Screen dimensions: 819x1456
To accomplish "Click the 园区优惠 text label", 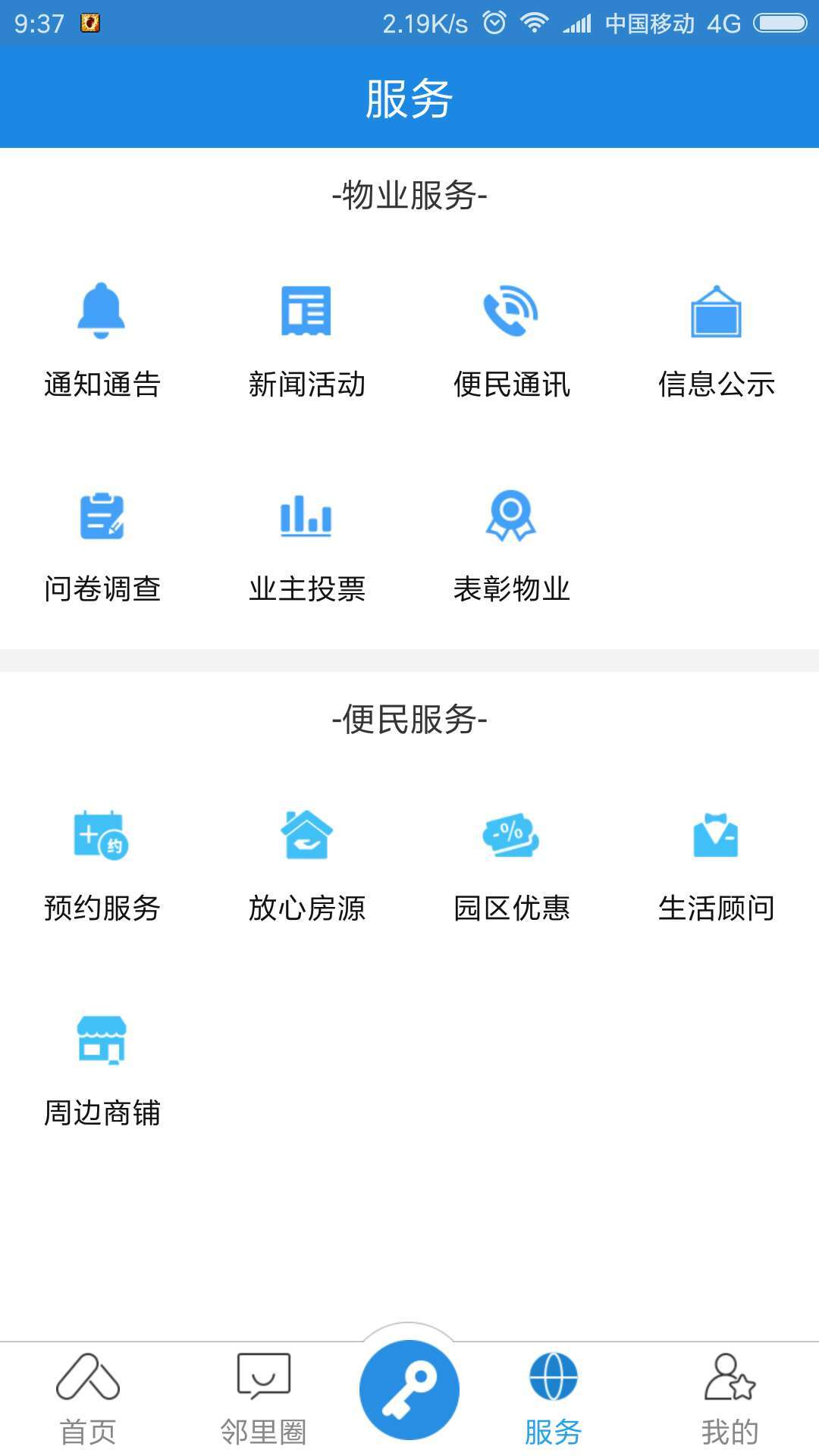I will point(512,908).
